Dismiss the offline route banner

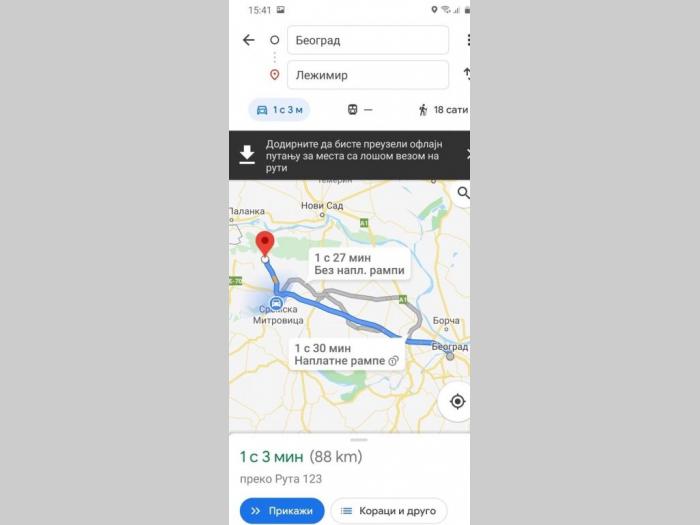(x=467, y=154)
